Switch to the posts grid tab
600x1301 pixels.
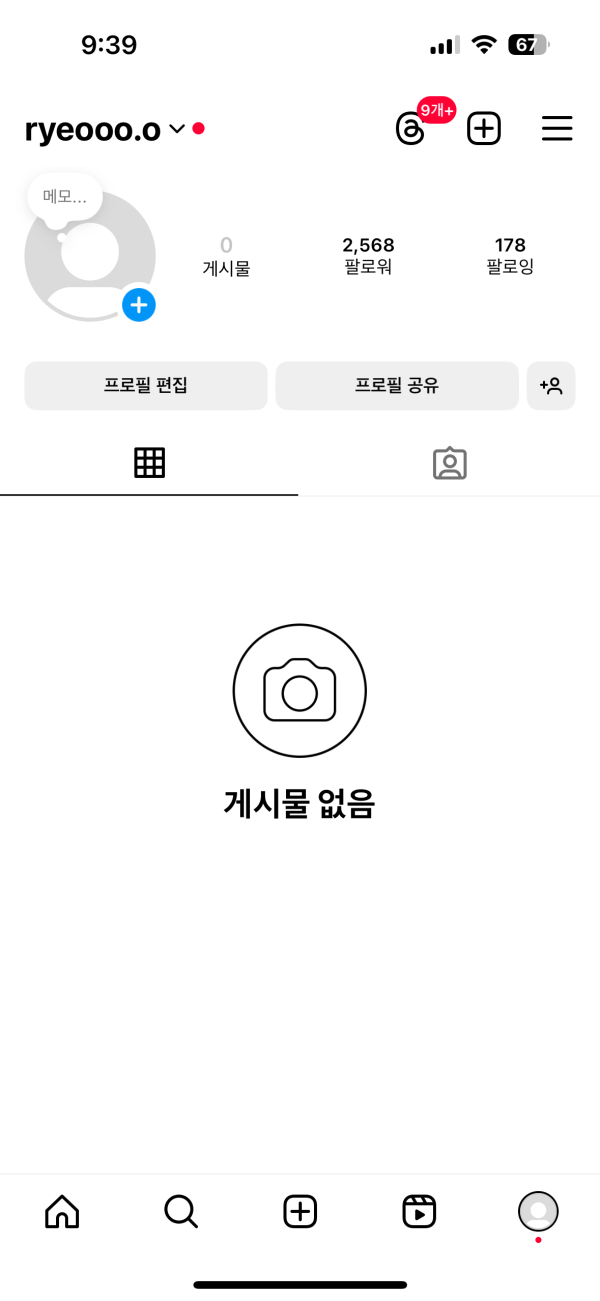(x=149, y=463)
